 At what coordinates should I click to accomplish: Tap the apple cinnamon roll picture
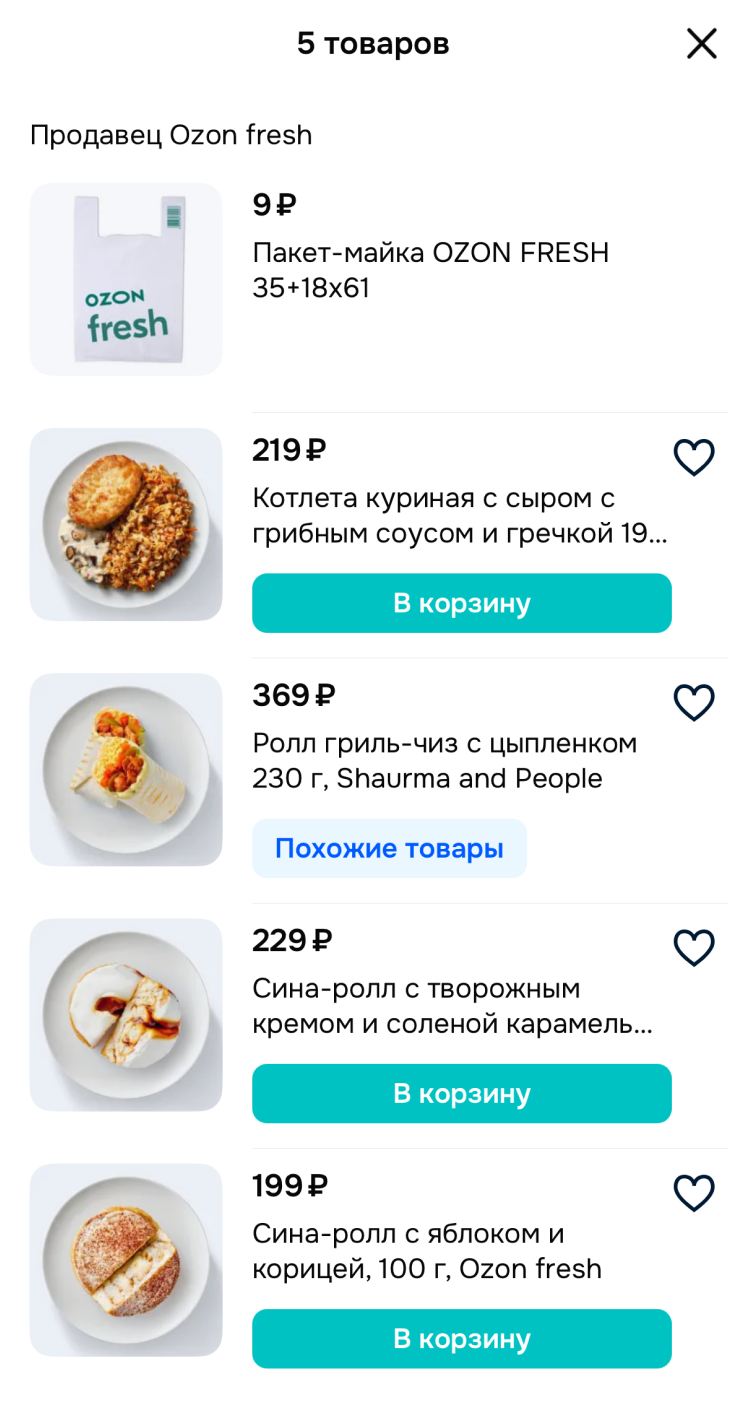[x=126, y=1260]
